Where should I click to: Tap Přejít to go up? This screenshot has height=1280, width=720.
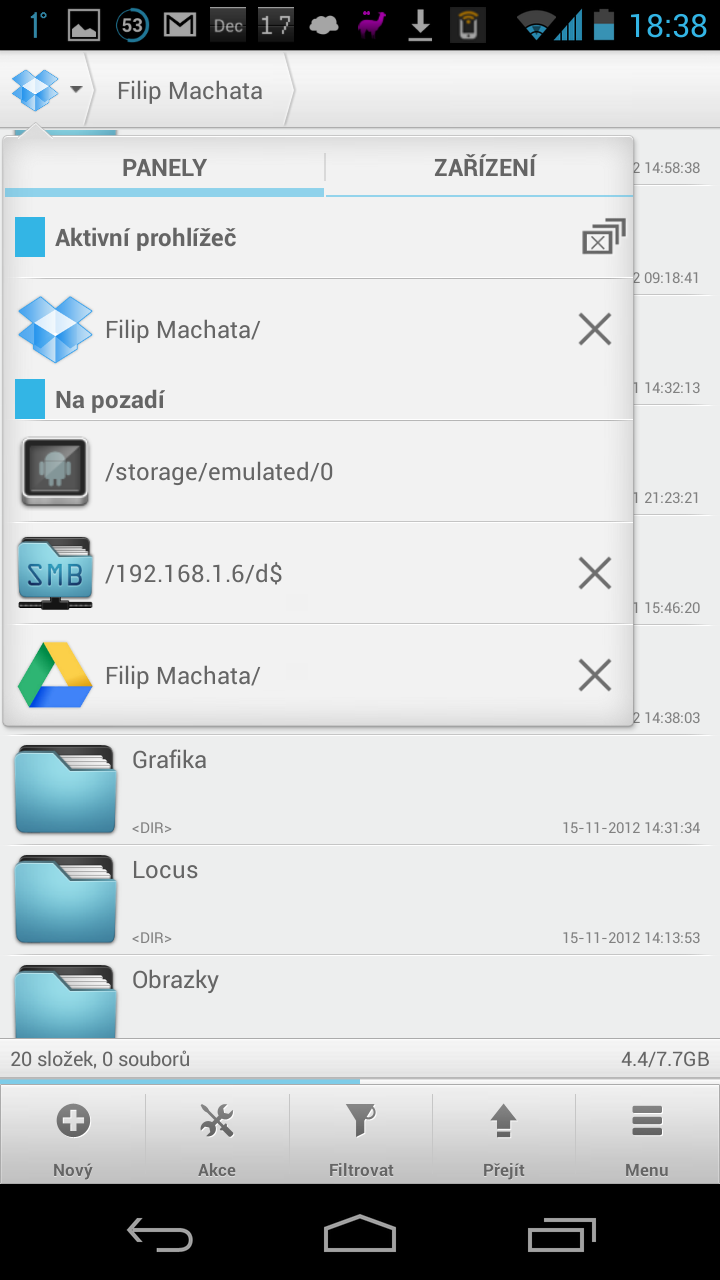click(504, 1135)
